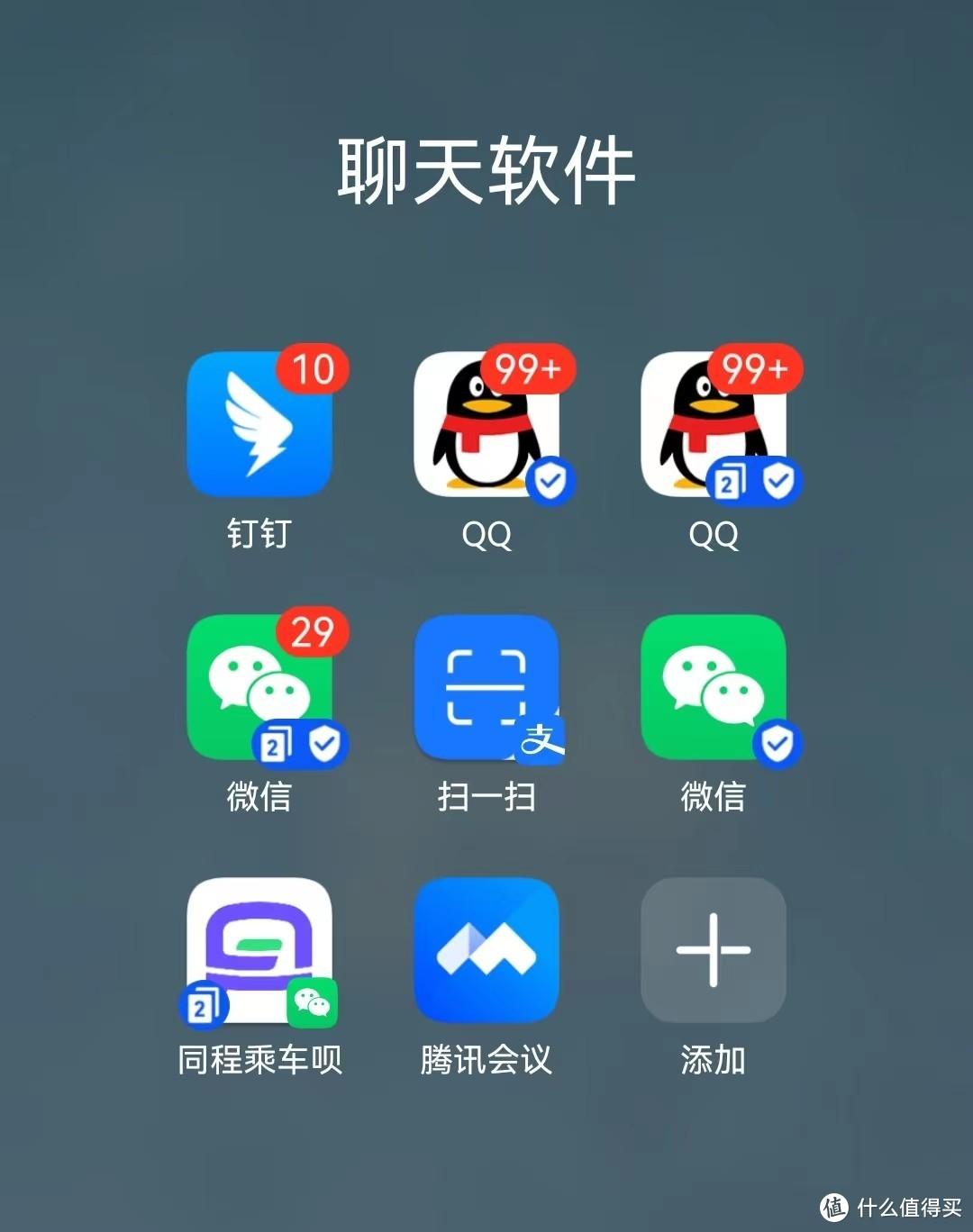Open the DingTalk (钉钉) app
973x1232 pixels.
click(259, 423)
